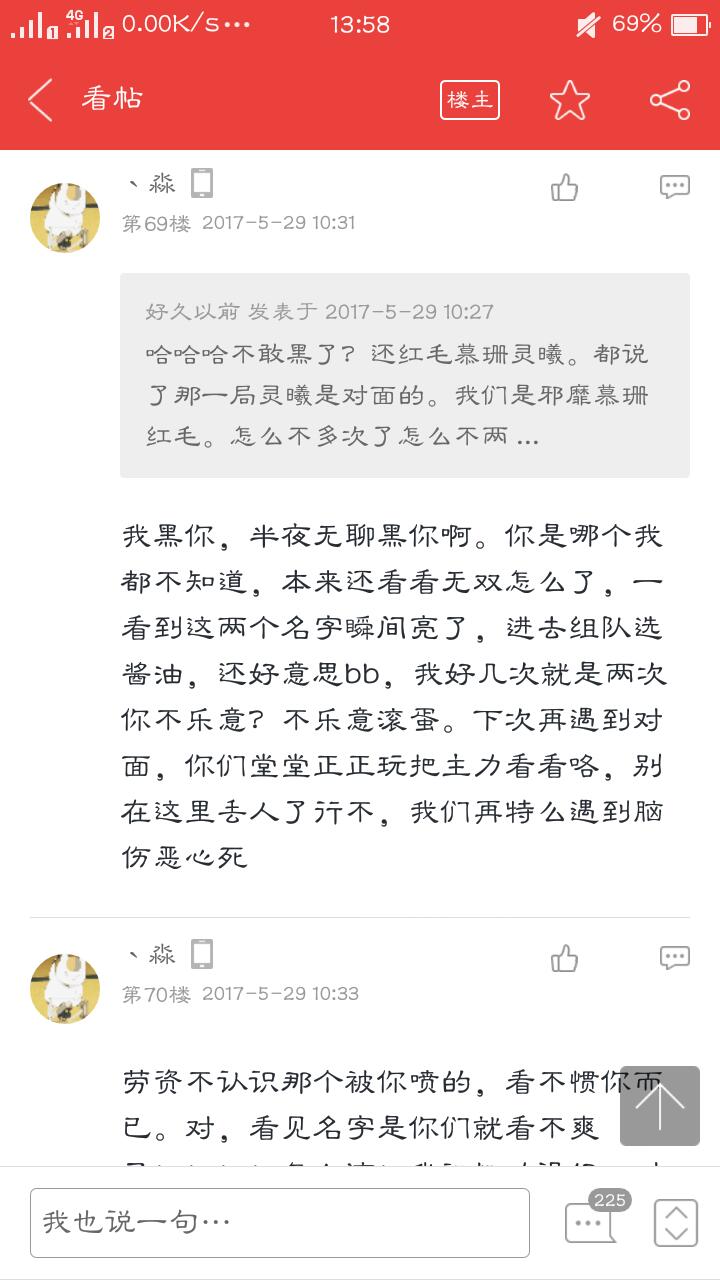Reply to the post on floor 70
This screenshot has width=720, height=1280.
click(674, 958)
